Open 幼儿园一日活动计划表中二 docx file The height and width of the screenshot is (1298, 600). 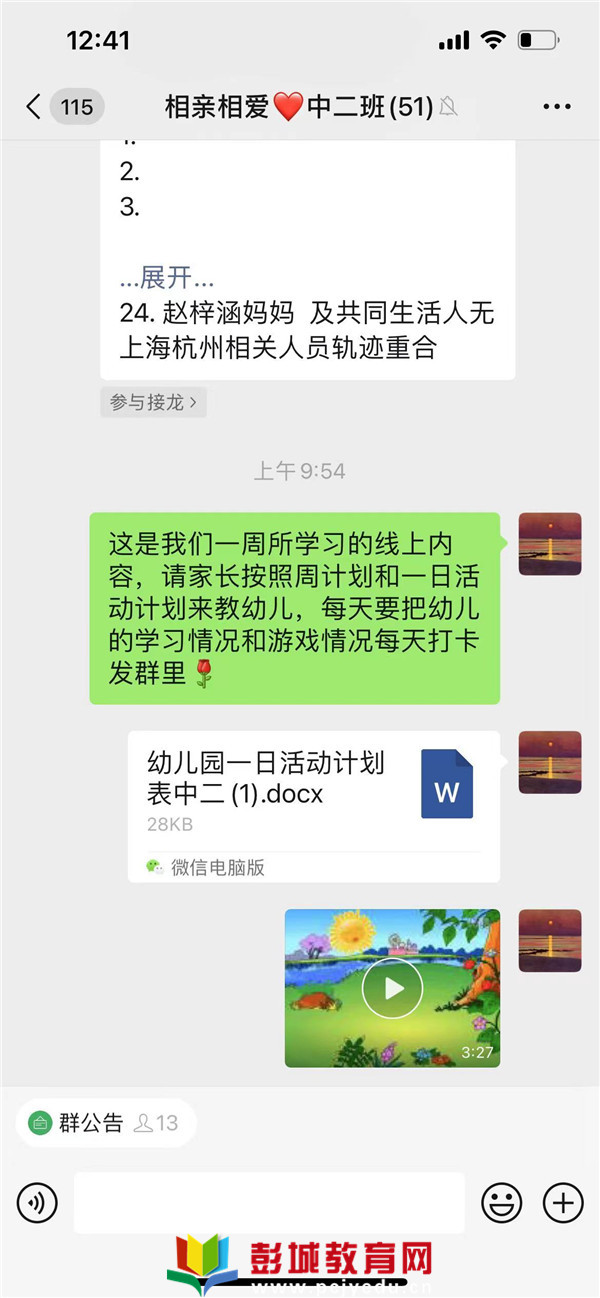coord(313,806)
